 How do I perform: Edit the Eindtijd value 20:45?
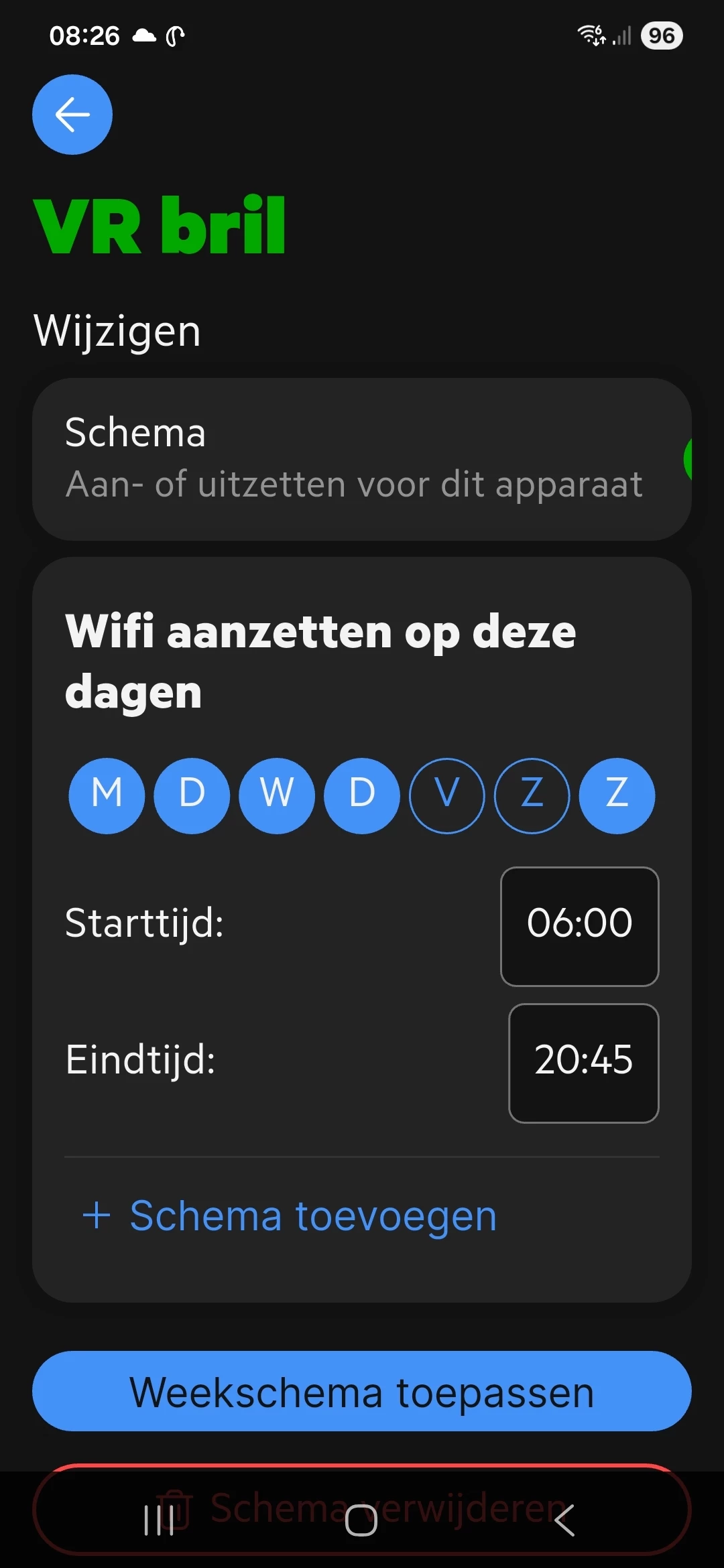pos(584,1063)
